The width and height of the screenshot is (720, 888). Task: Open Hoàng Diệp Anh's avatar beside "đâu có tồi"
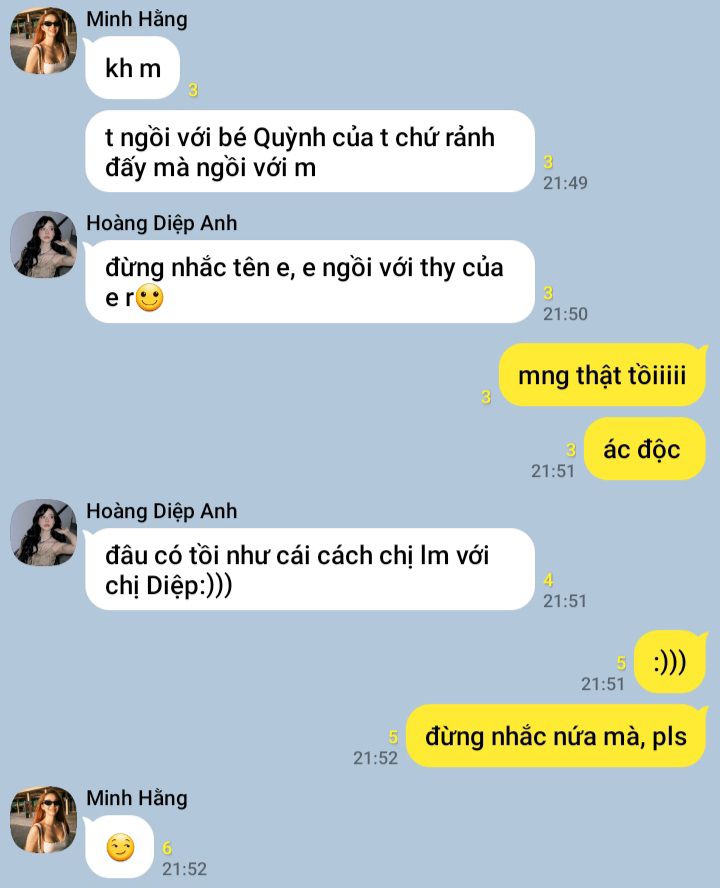point(43,532)
